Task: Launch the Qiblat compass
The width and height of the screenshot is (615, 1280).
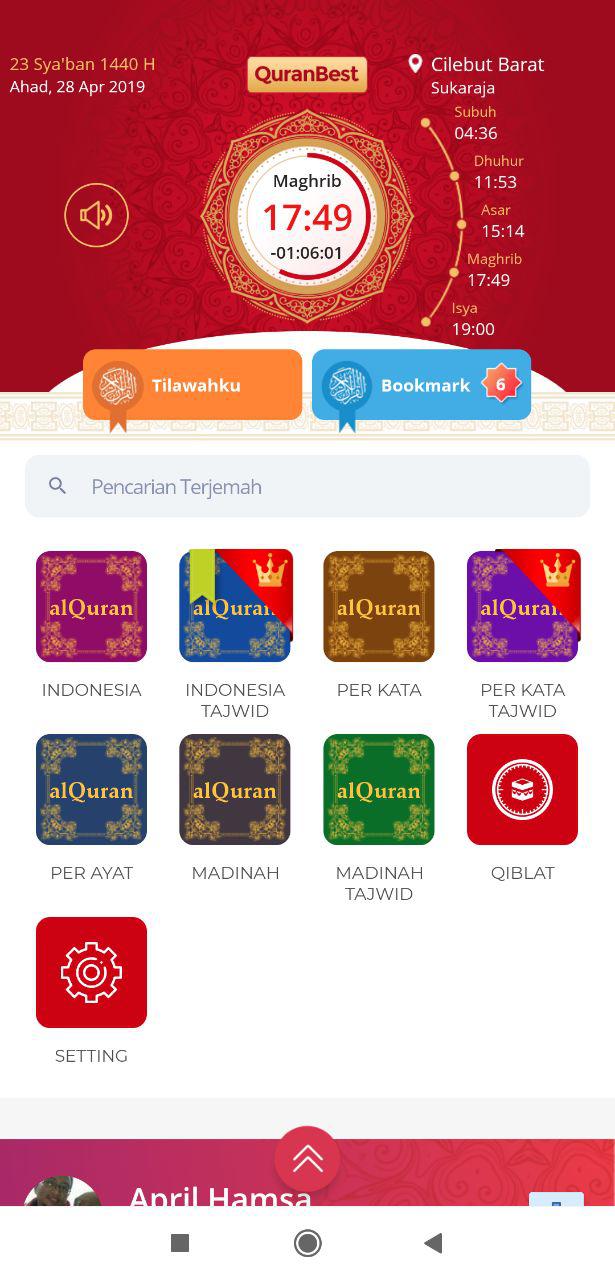Action: (x=522, y=790)
